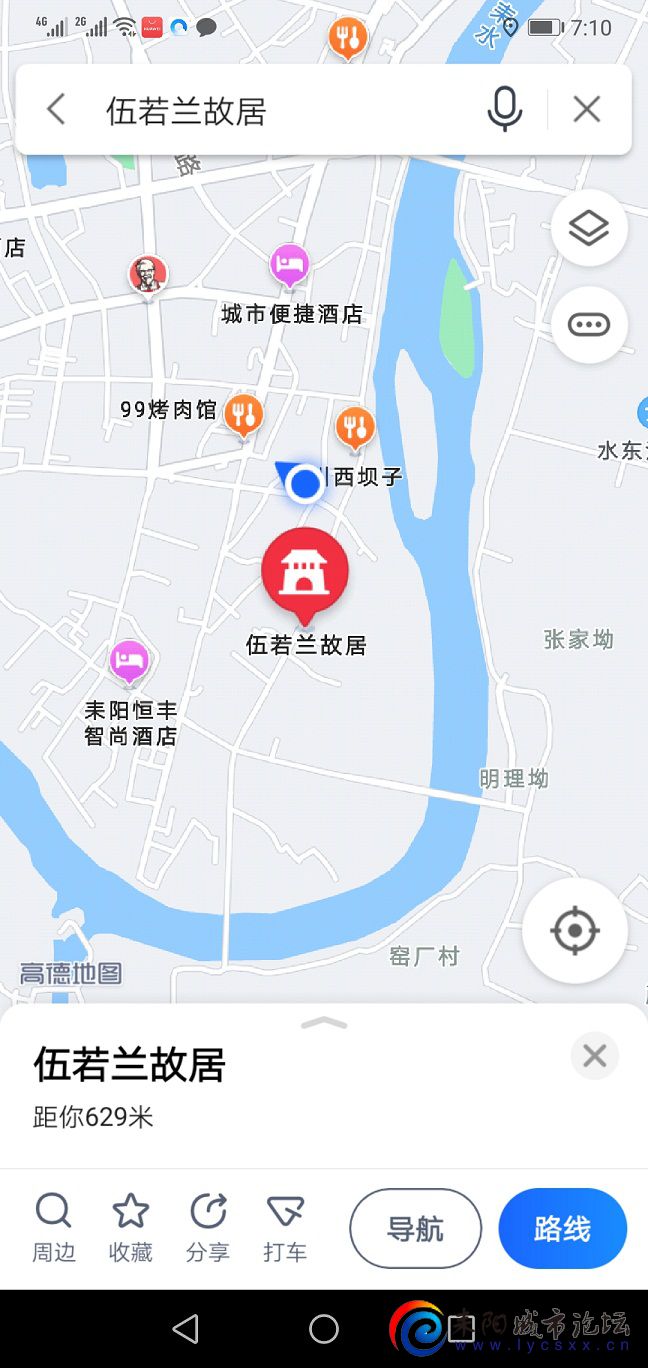Clear the search text with X

(x=587, y=109)
